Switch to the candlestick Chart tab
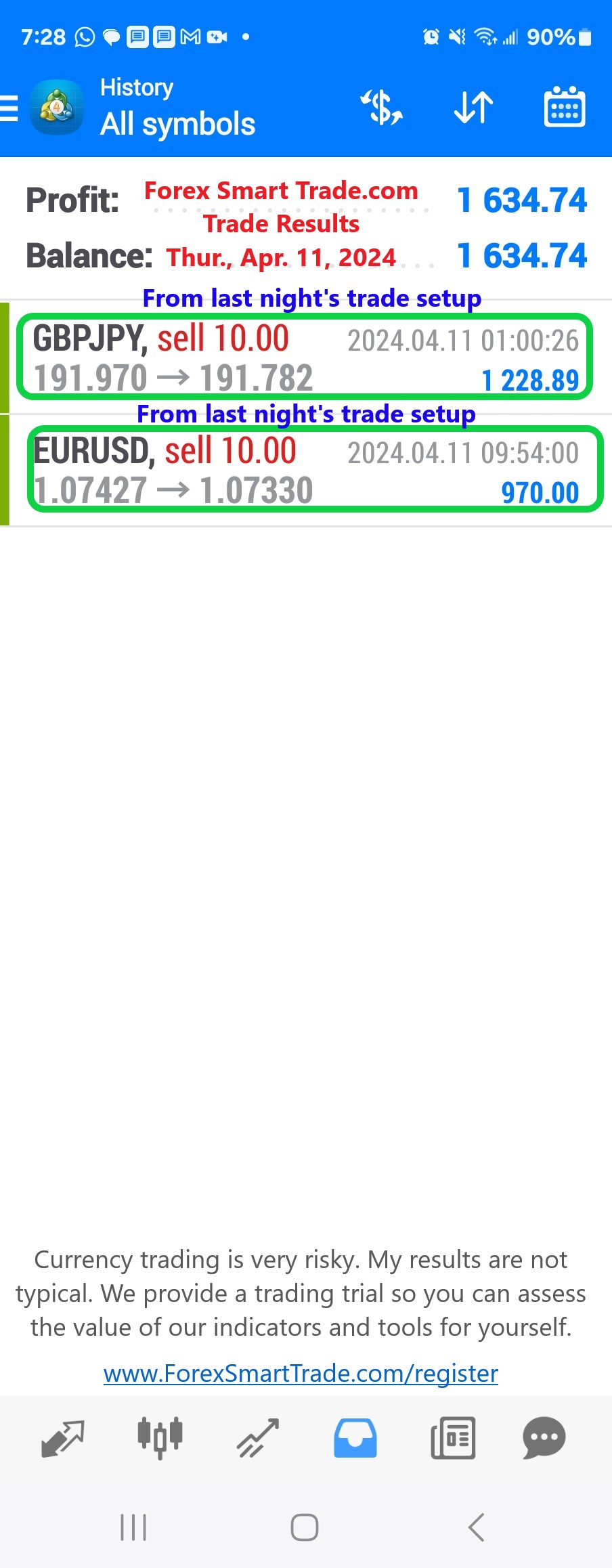This screenshot has width=612, height=1568. (x=160, y=1438)
